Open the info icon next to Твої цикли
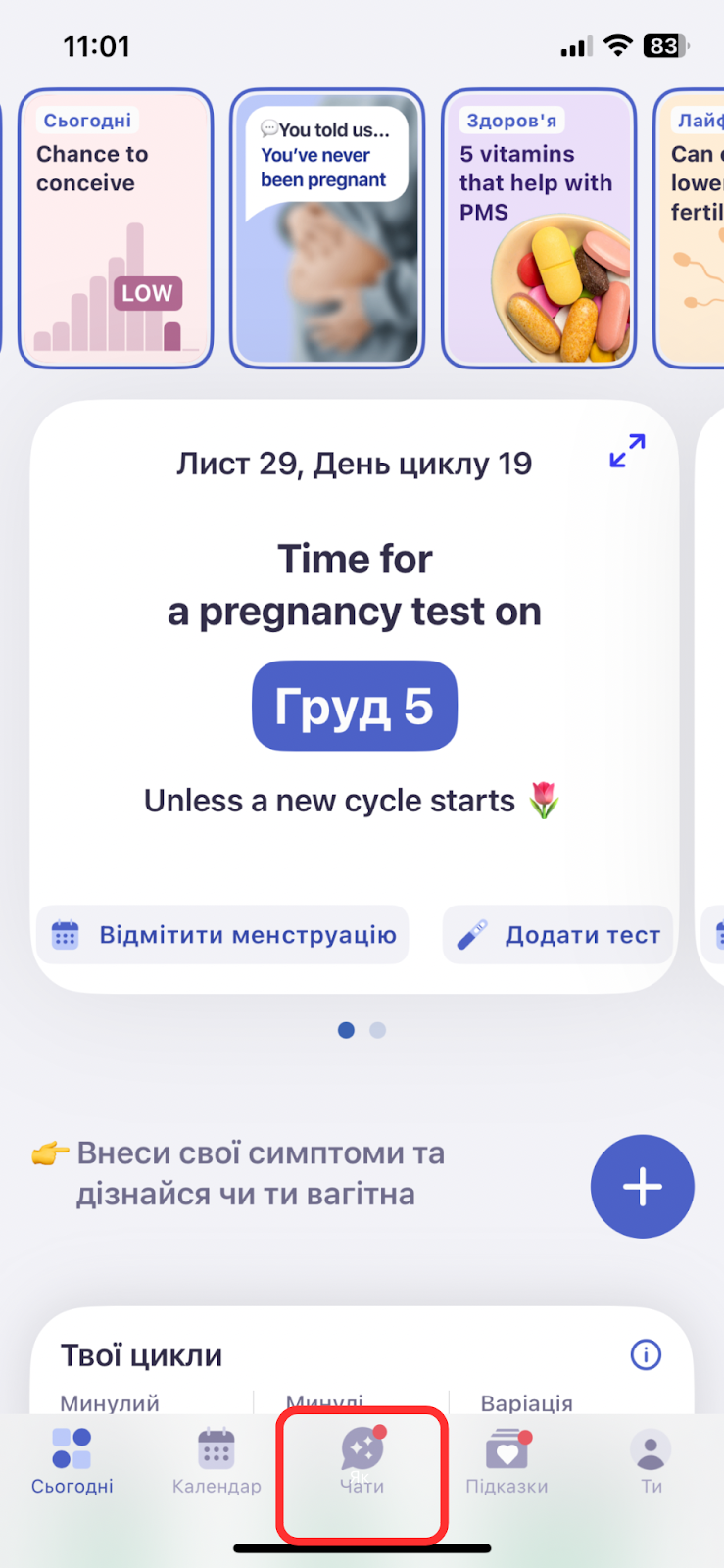Viewport: 724px width, 1568px height. pyautogui.click(x=646, y=1355)
